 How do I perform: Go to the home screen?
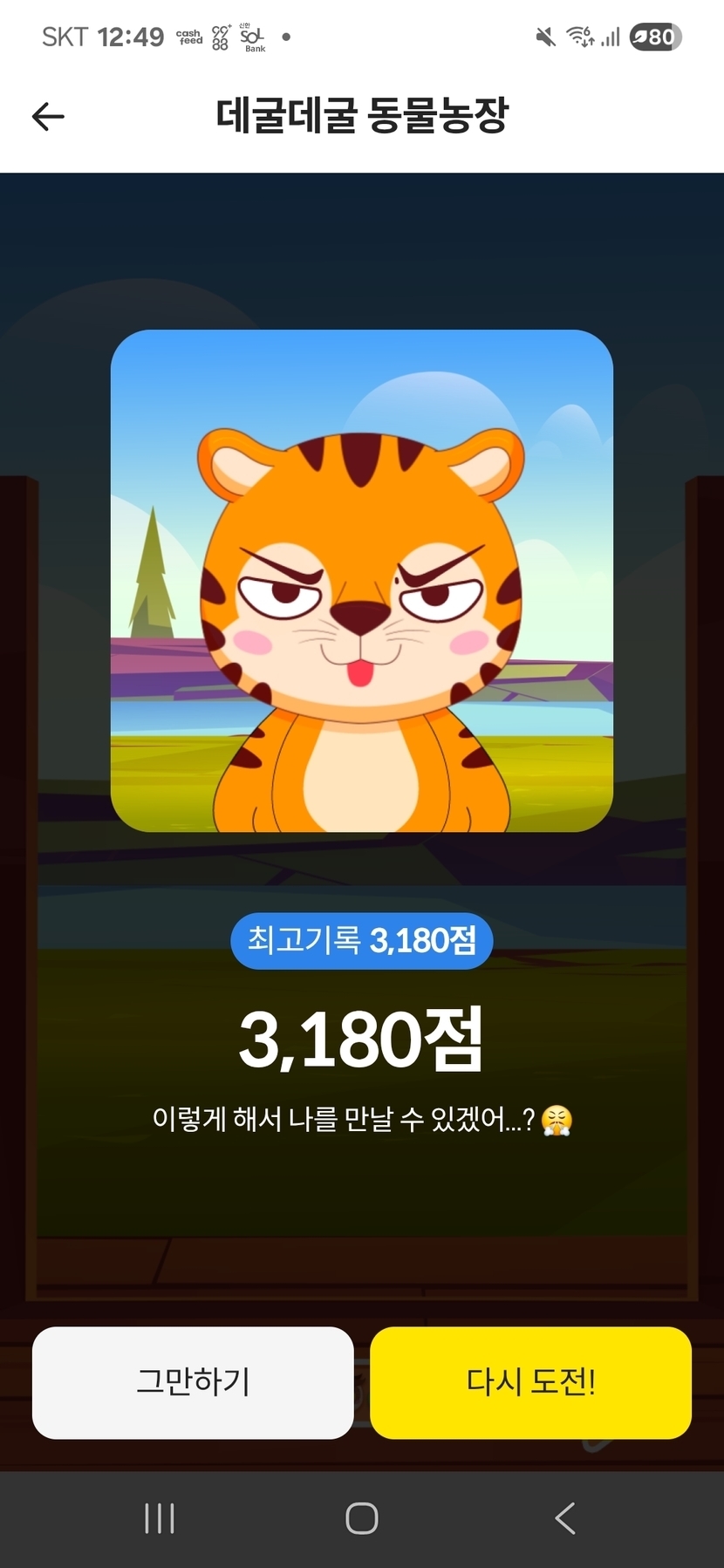[362, 1518]
